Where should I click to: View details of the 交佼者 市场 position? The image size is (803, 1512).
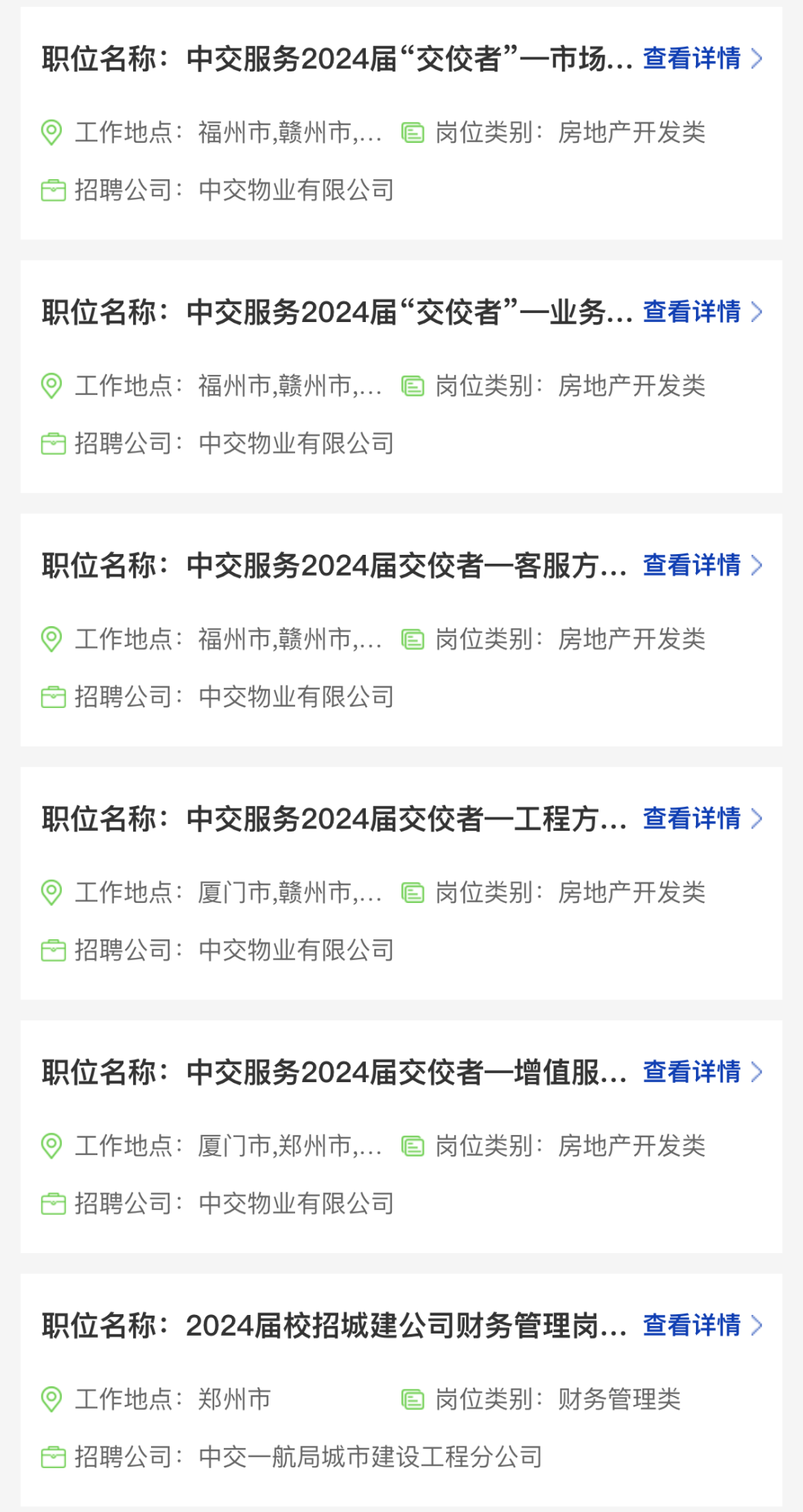click(702, 58)
